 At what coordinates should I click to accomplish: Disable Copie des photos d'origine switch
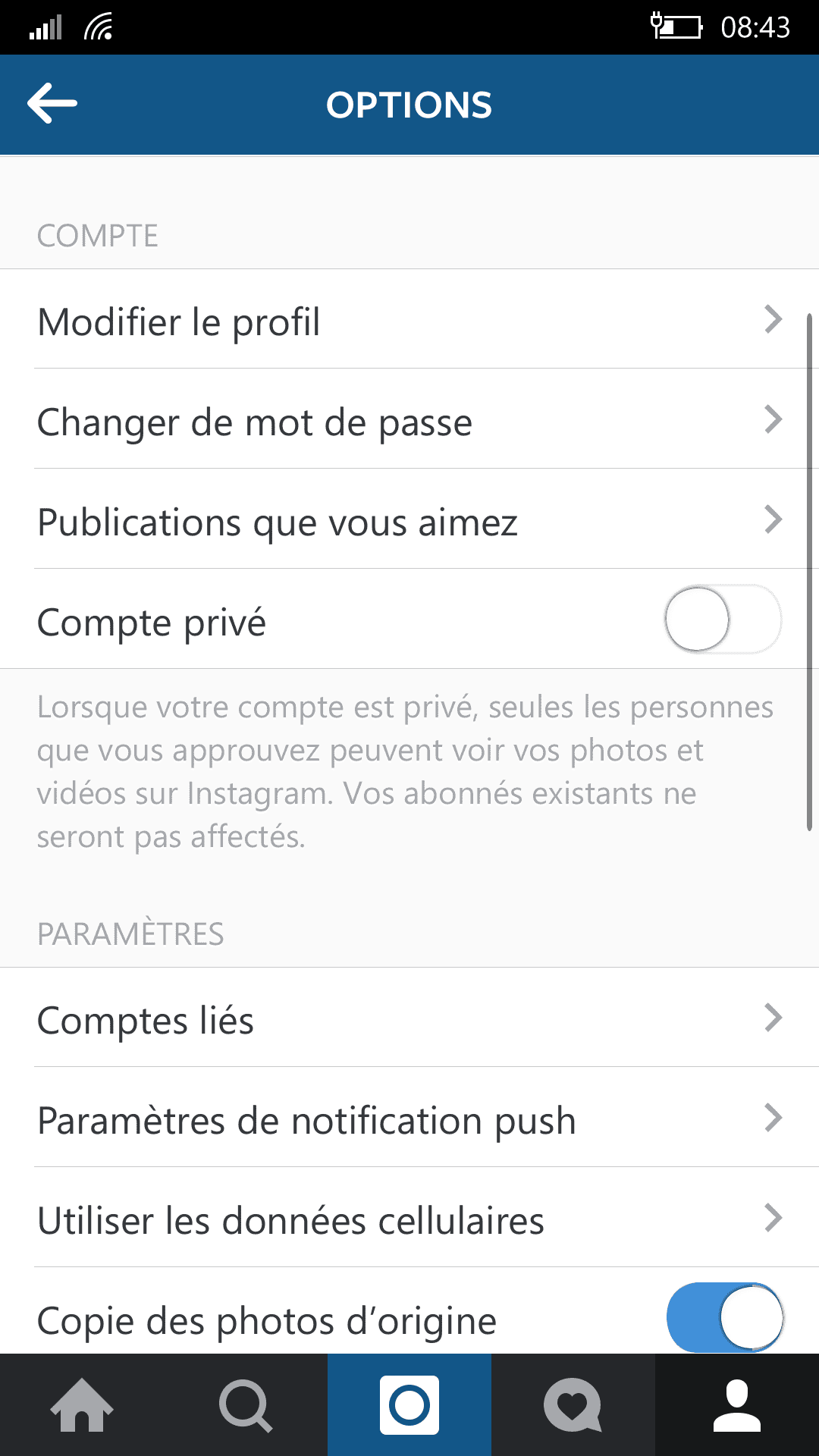724,1317
